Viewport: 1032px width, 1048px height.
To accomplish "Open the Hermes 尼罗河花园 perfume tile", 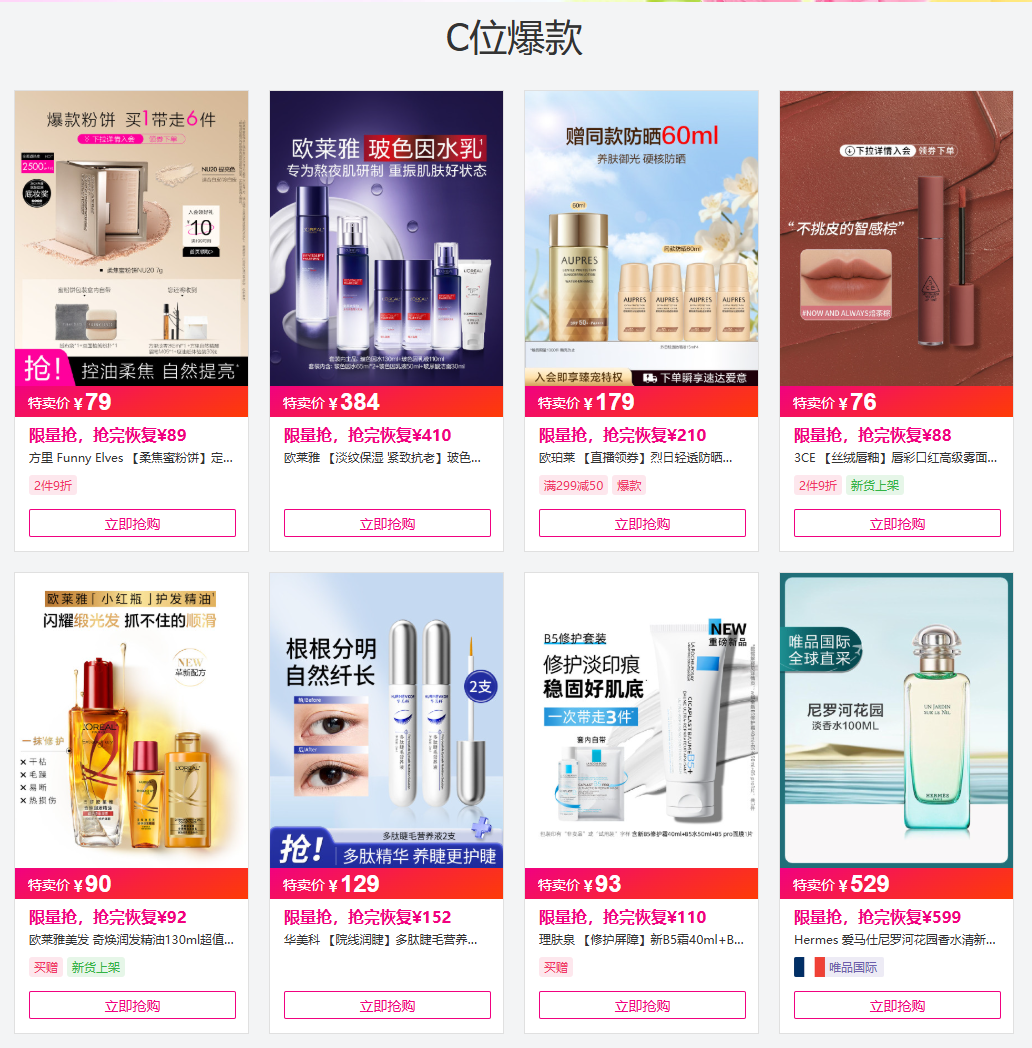I will 896,722.
